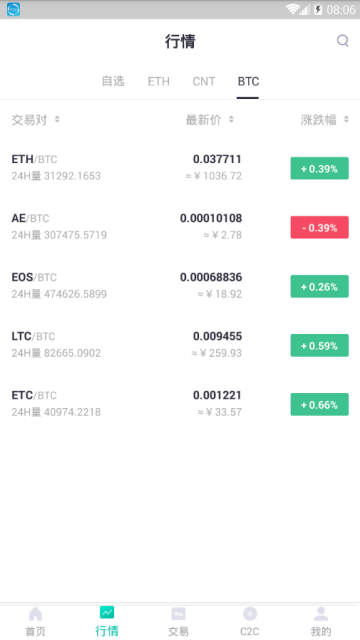Sort list by 交易对

coord(36,120)
